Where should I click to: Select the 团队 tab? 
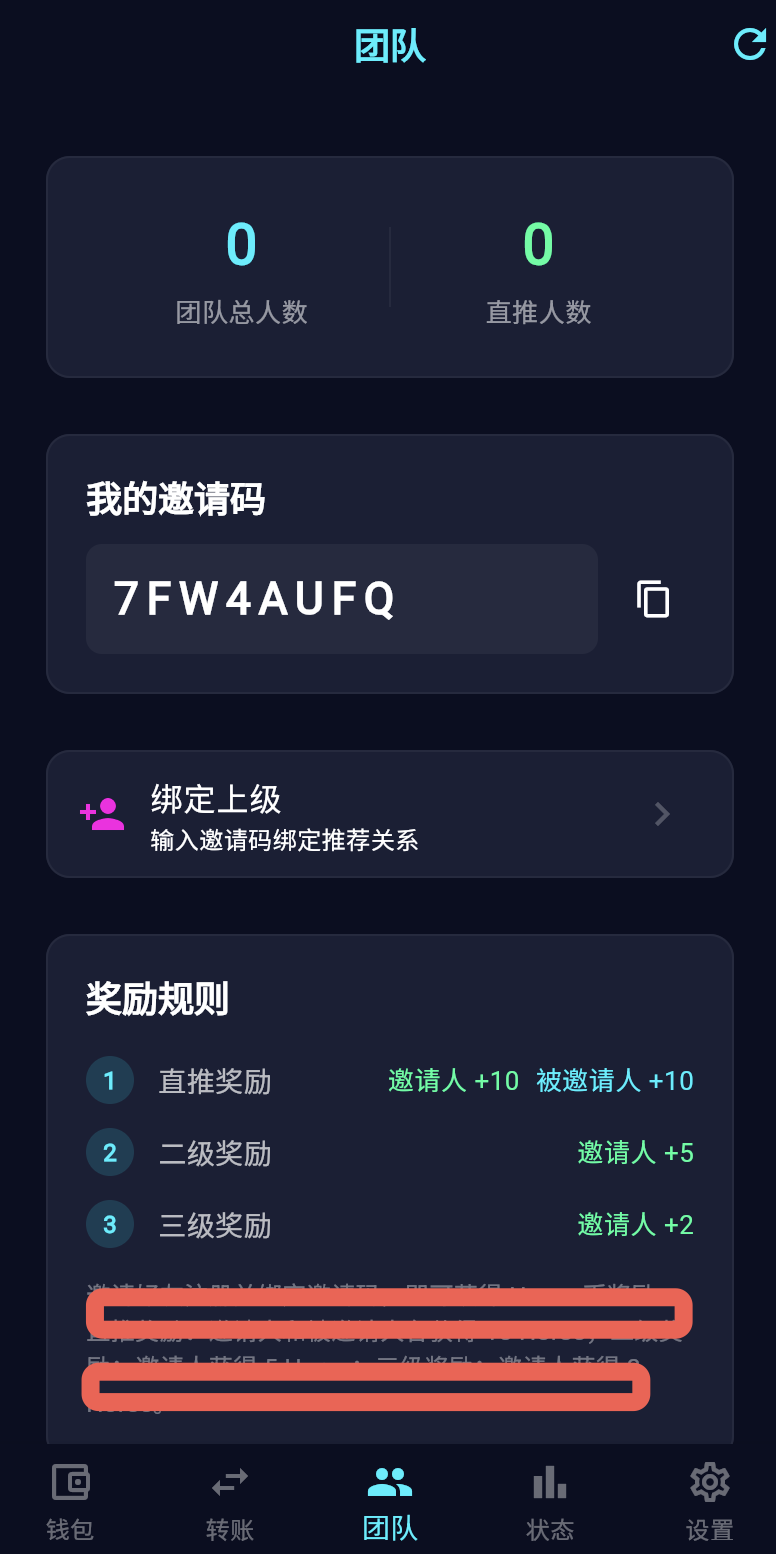pos(390,1500)
